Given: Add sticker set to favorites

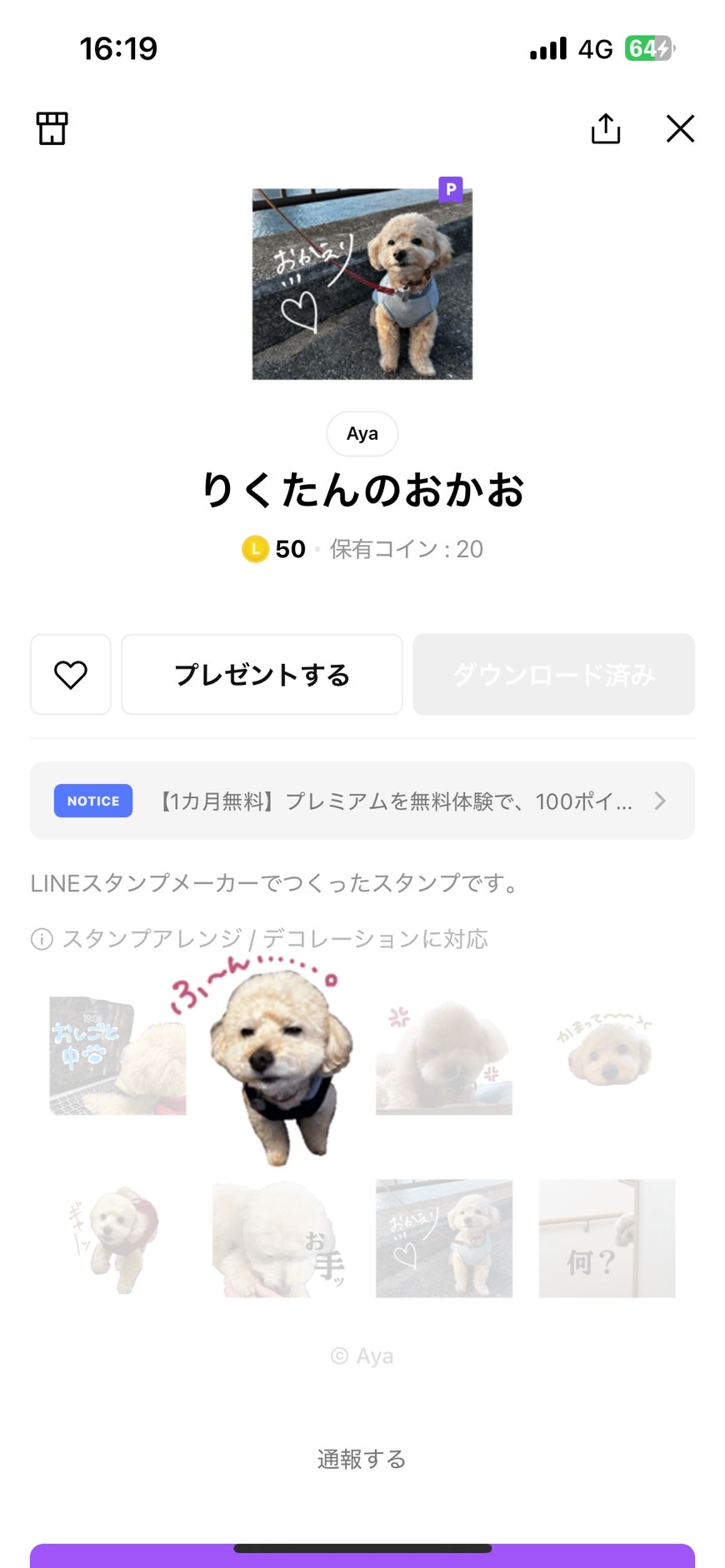Looking at the screenshot, I should tap(71, 674).
